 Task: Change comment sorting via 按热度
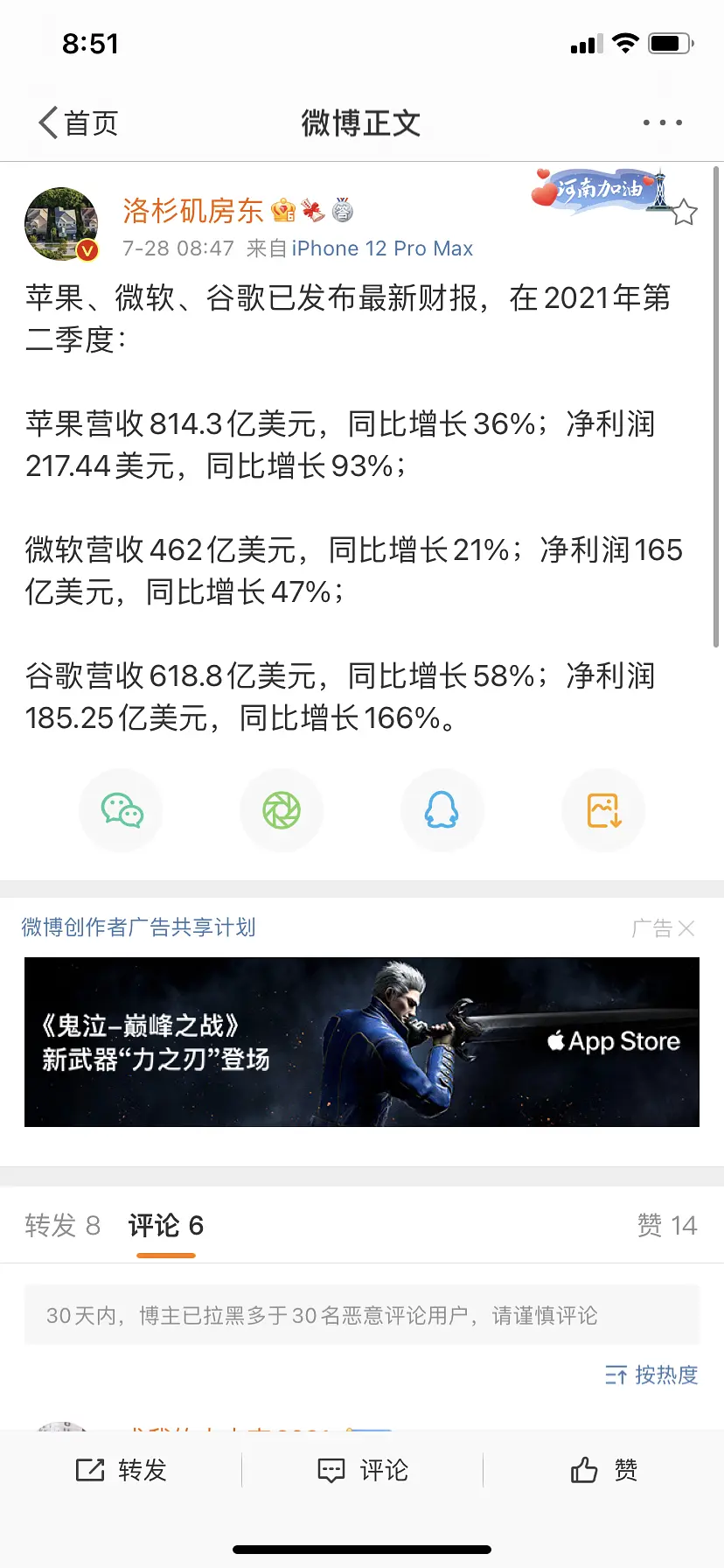[x=651, y=1375]
